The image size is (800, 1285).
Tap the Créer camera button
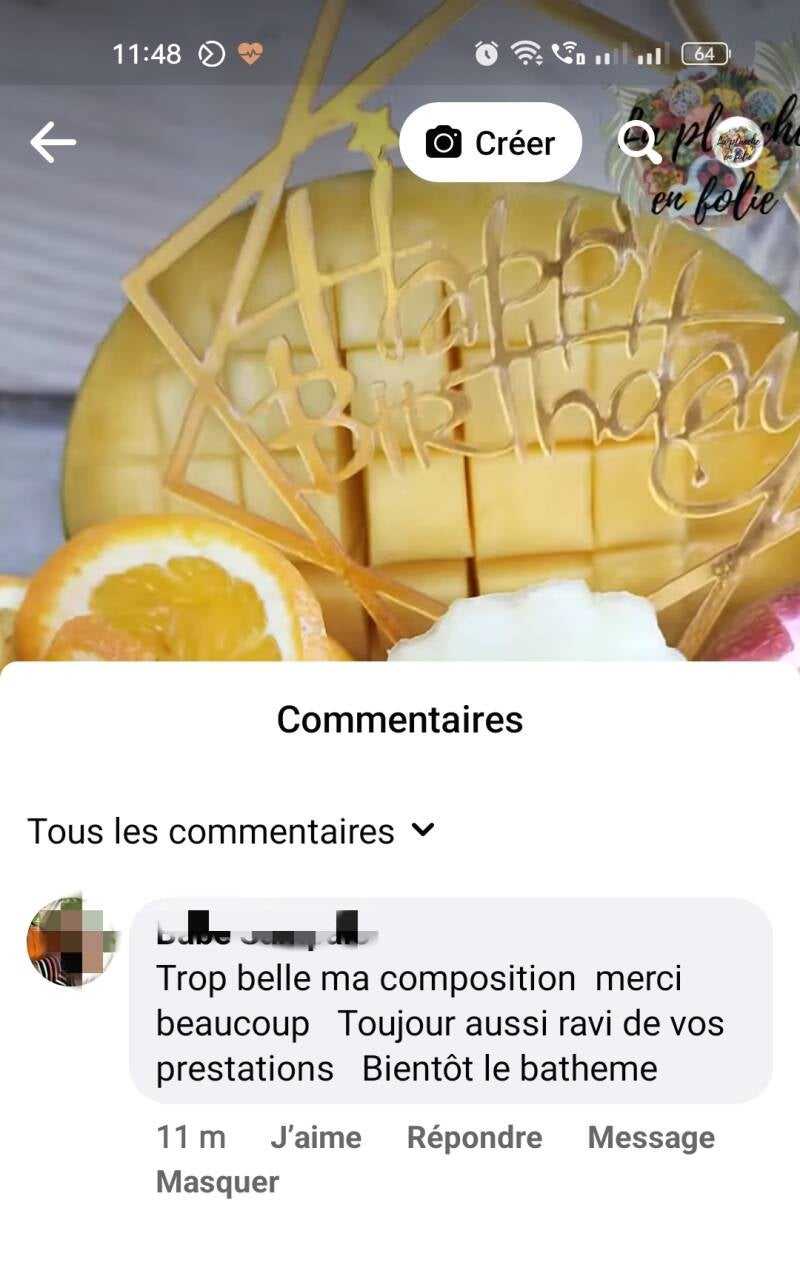tap(490, 143)
